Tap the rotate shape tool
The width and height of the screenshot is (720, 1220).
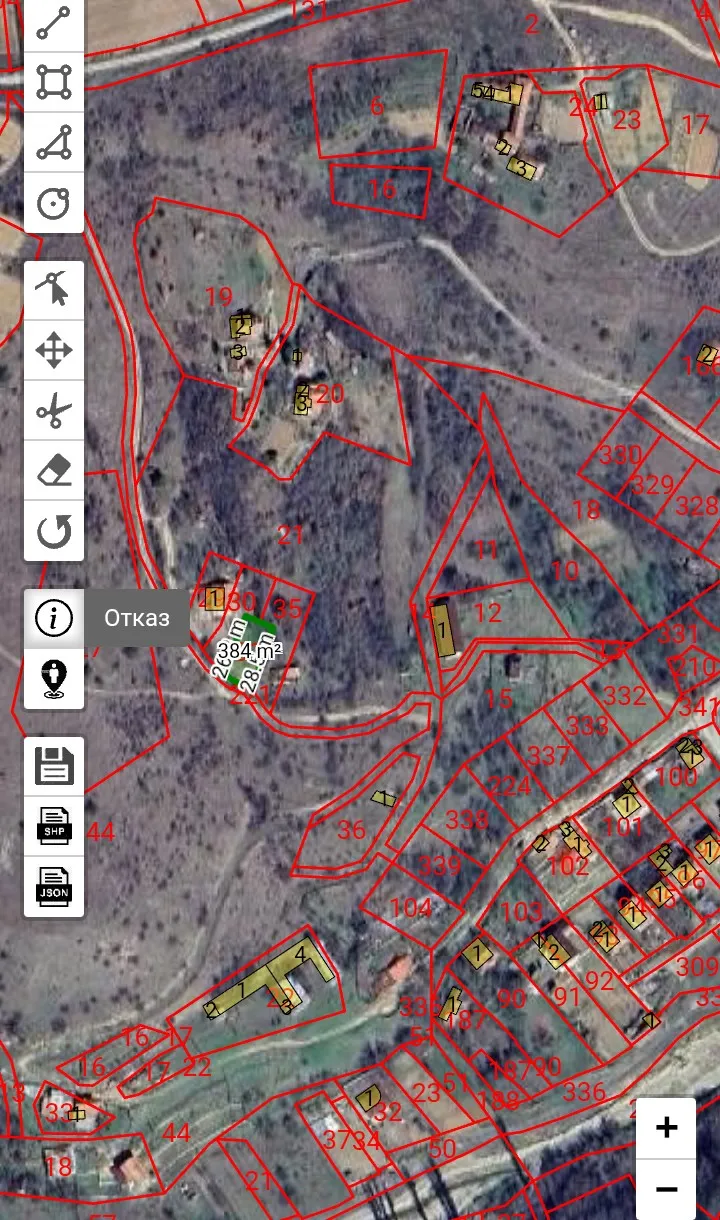coord(54,531)
